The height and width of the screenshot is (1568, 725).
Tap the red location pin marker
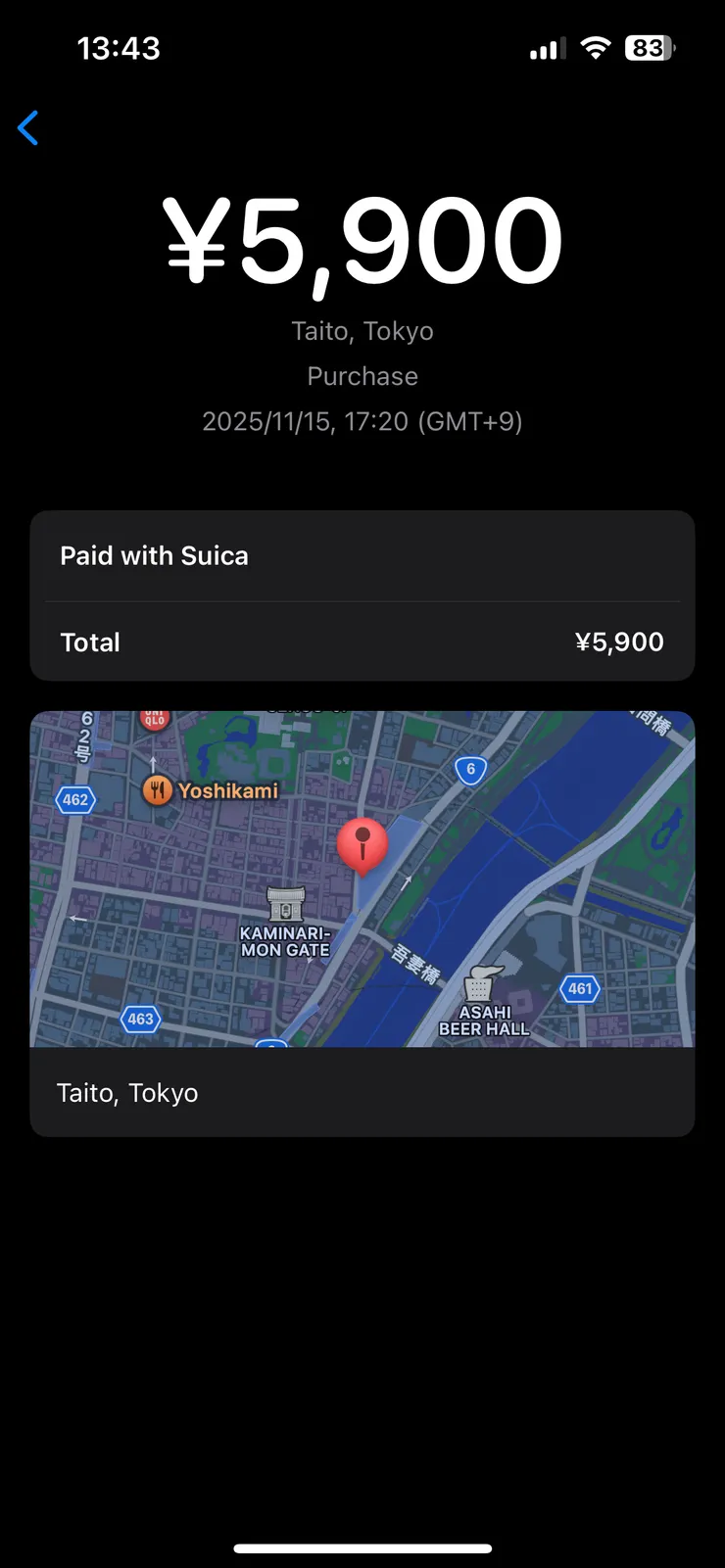363,842
